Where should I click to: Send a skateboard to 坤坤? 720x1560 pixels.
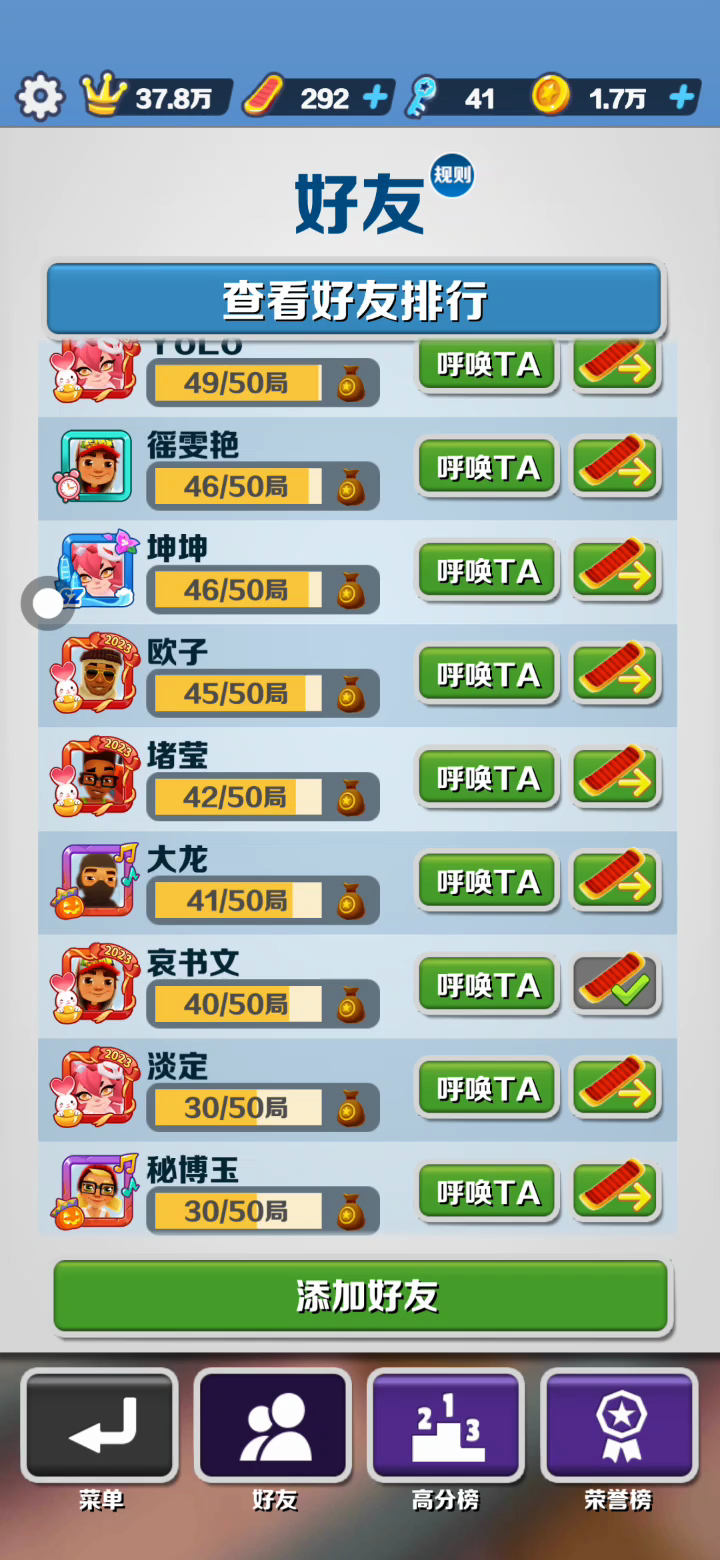(x=616, y=572)
